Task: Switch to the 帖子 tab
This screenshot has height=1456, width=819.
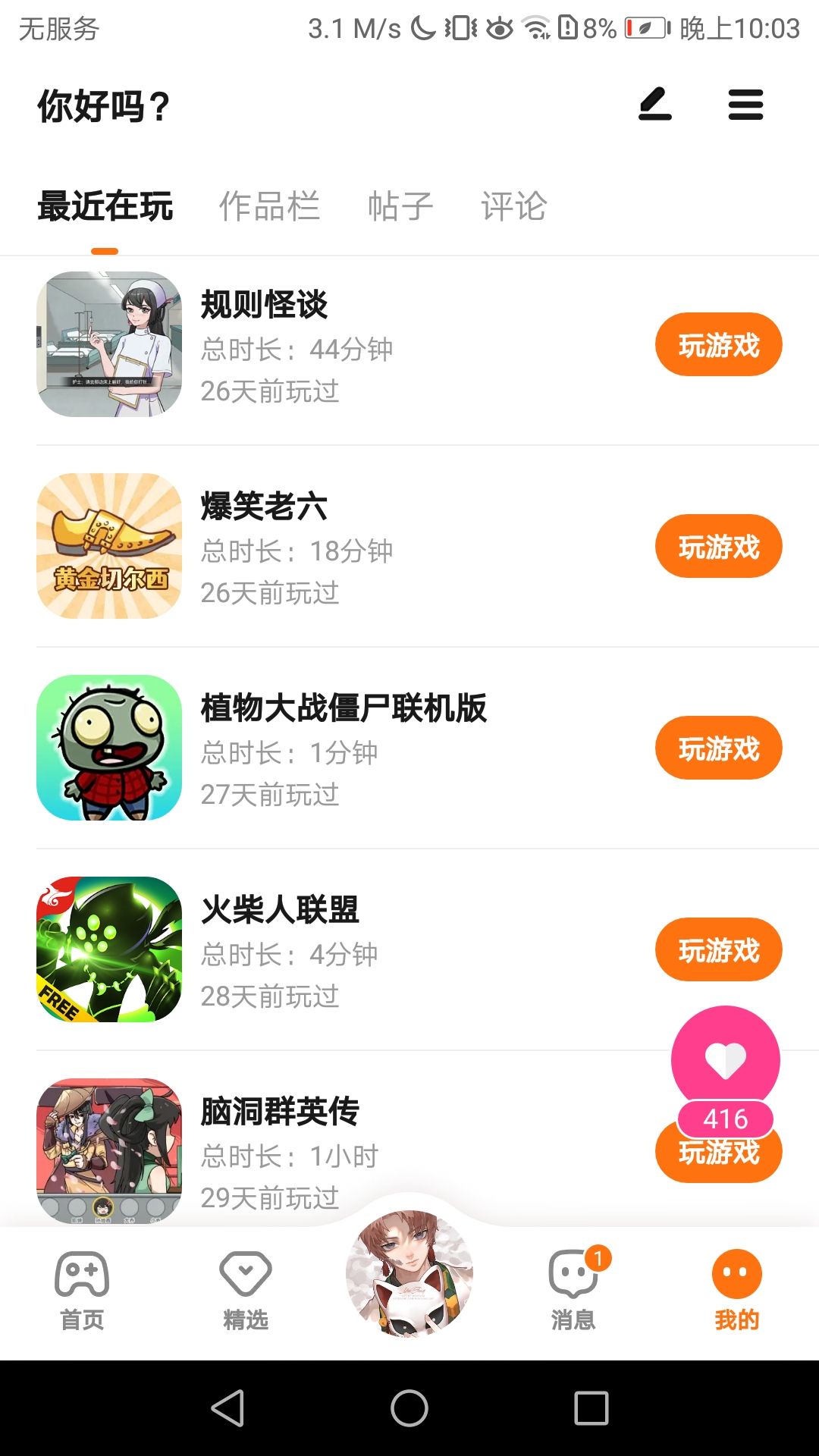Action: pyautogui.click(x=400, y=206)
